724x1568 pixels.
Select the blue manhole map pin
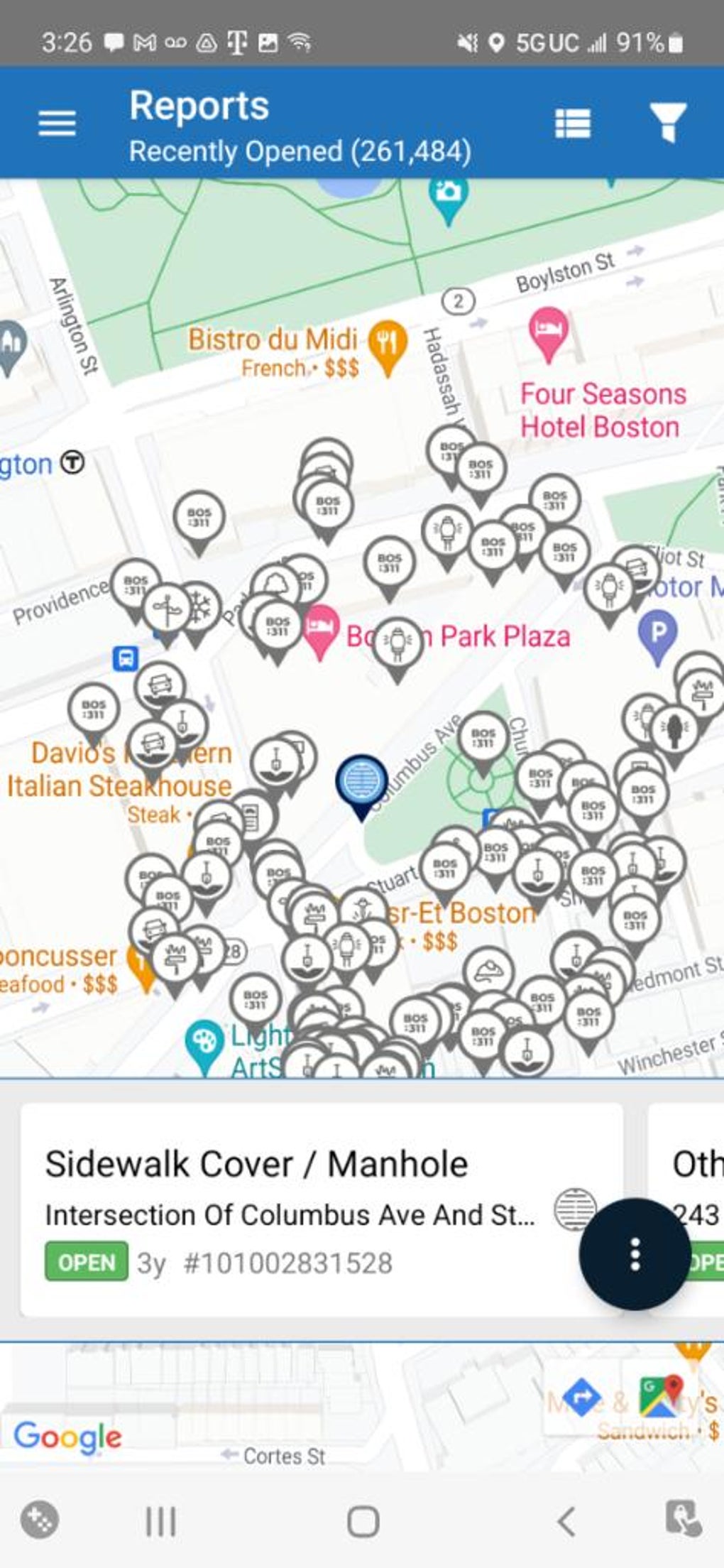click(x=361, y=781)
